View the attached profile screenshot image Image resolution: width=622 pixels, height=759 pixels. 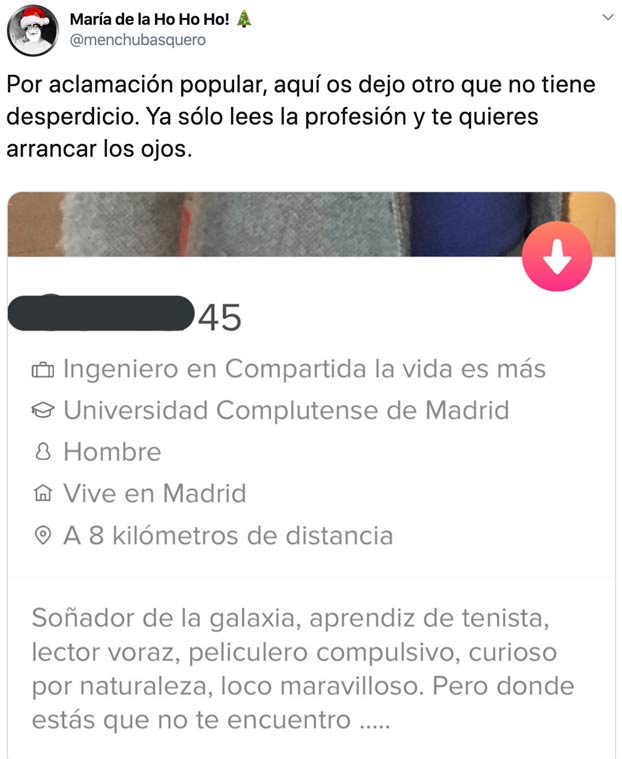pos(310,470)
